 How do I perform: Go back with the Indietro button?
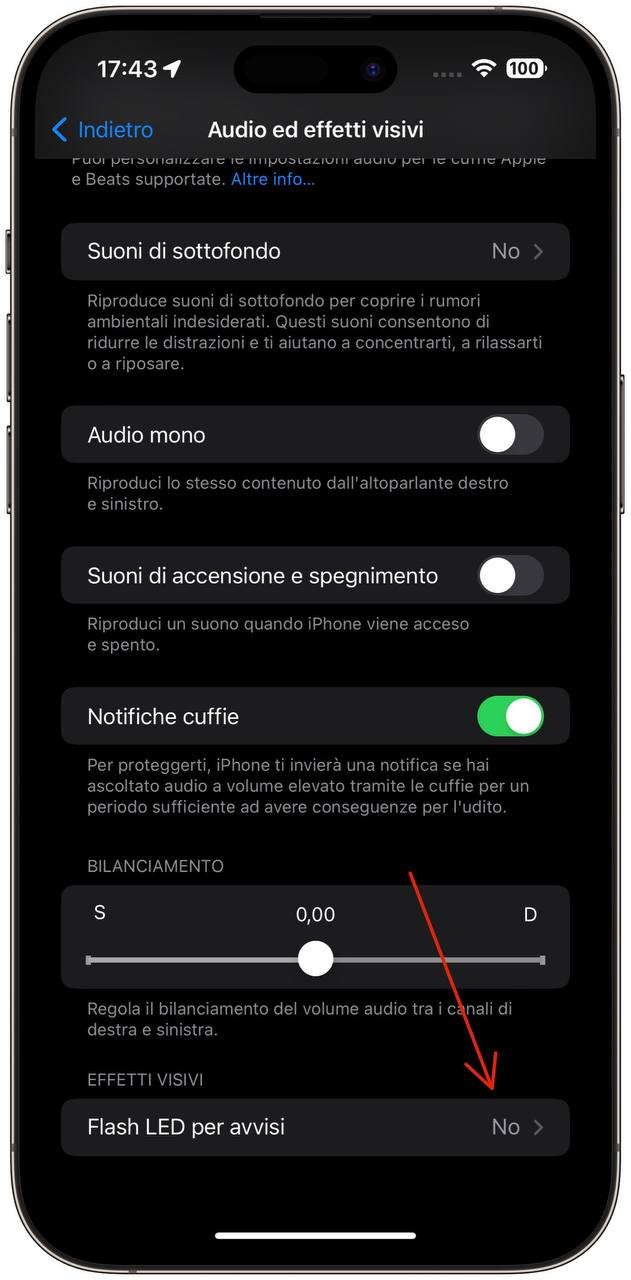tap(102, 130)
